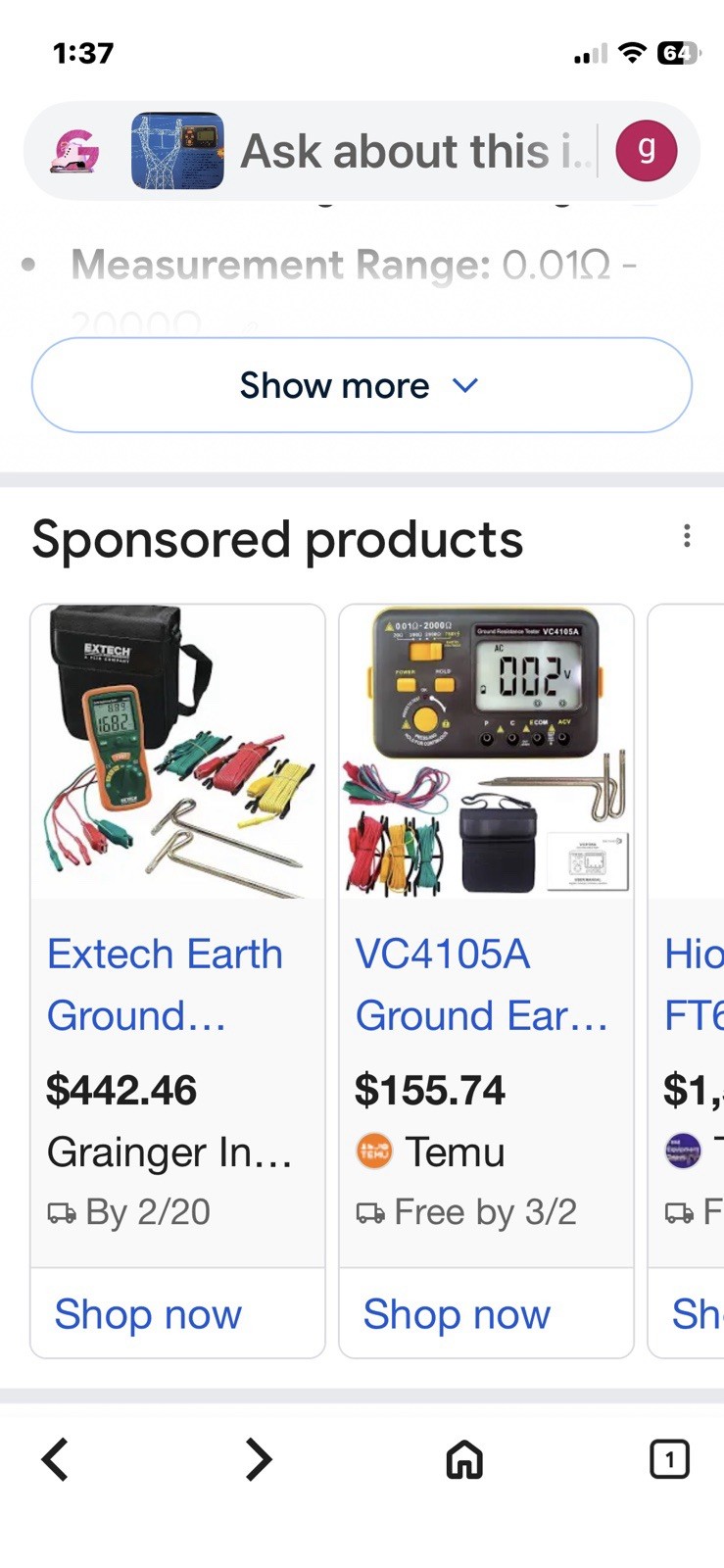
Task: Tap the profile avatar in the search bar
Action: [647, 150]
